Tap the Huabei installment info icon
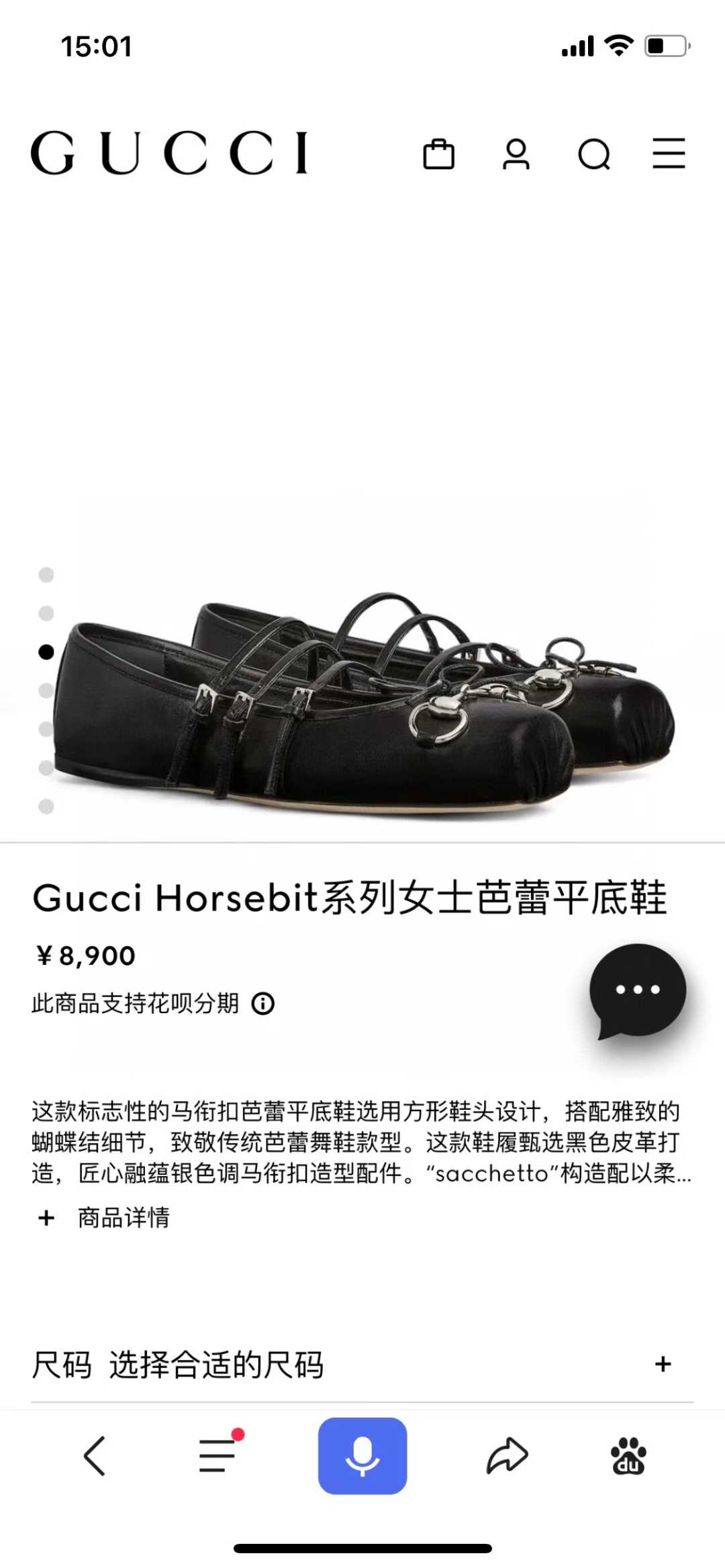 tap(263, 1004)
